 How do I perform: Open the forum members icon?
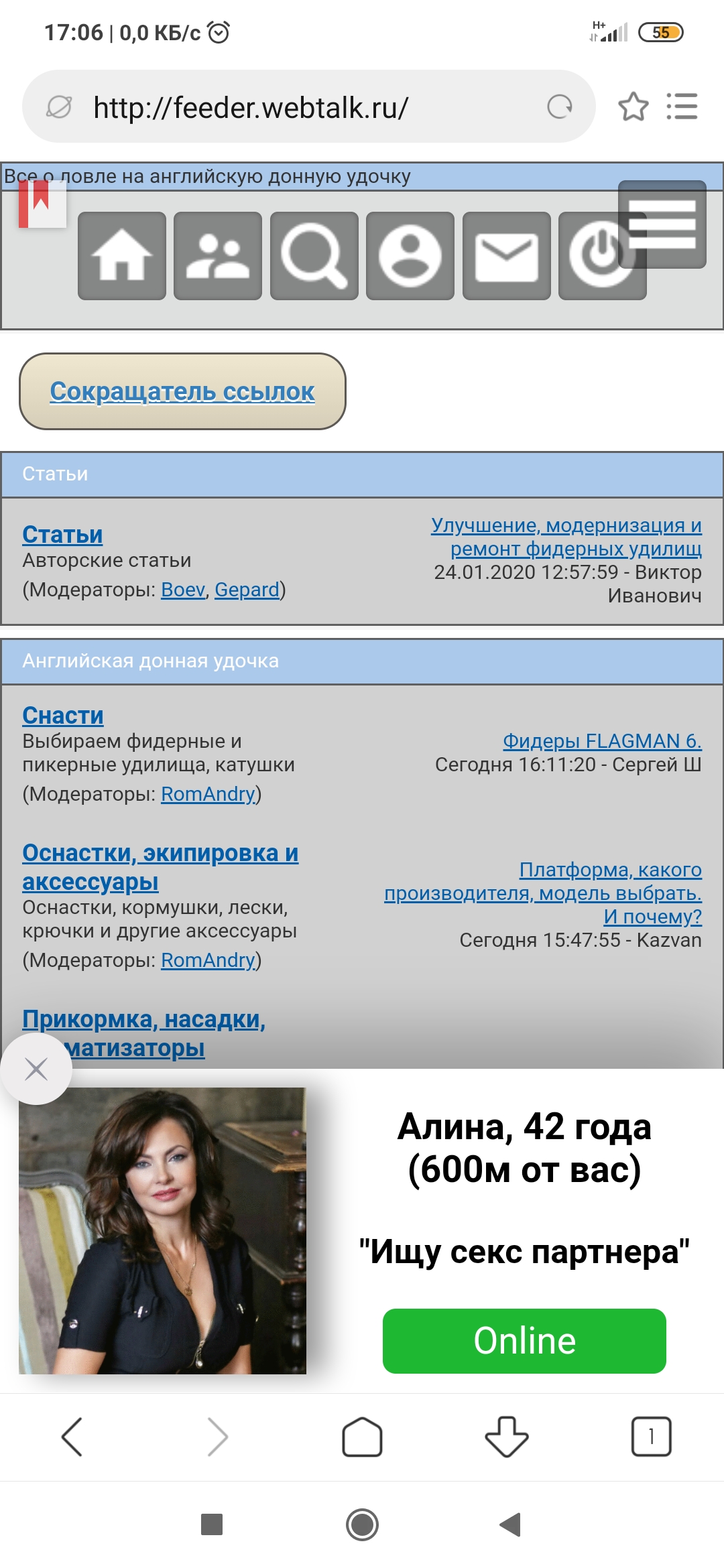click(218, 255)
